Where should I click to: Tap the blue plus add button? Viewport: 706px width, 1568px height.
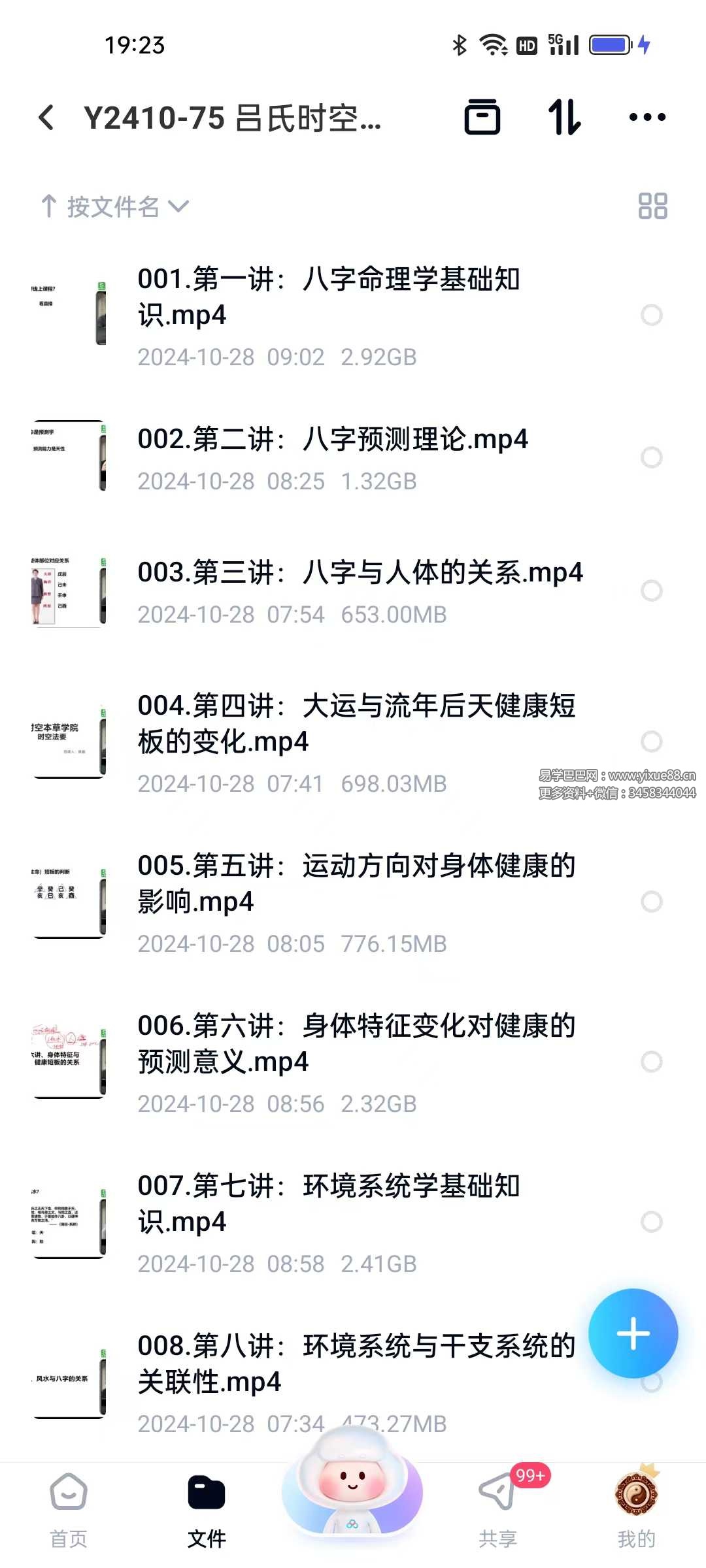(x=633, y=1333)
